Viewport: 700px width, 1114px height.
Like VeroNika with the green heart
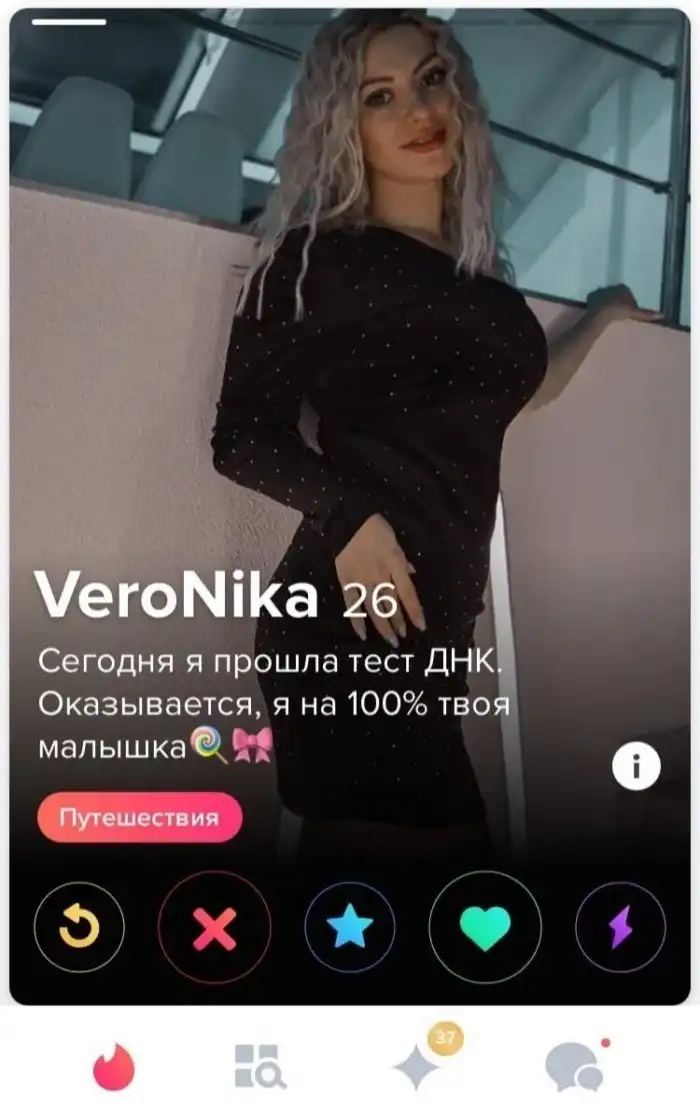point(485,929)
